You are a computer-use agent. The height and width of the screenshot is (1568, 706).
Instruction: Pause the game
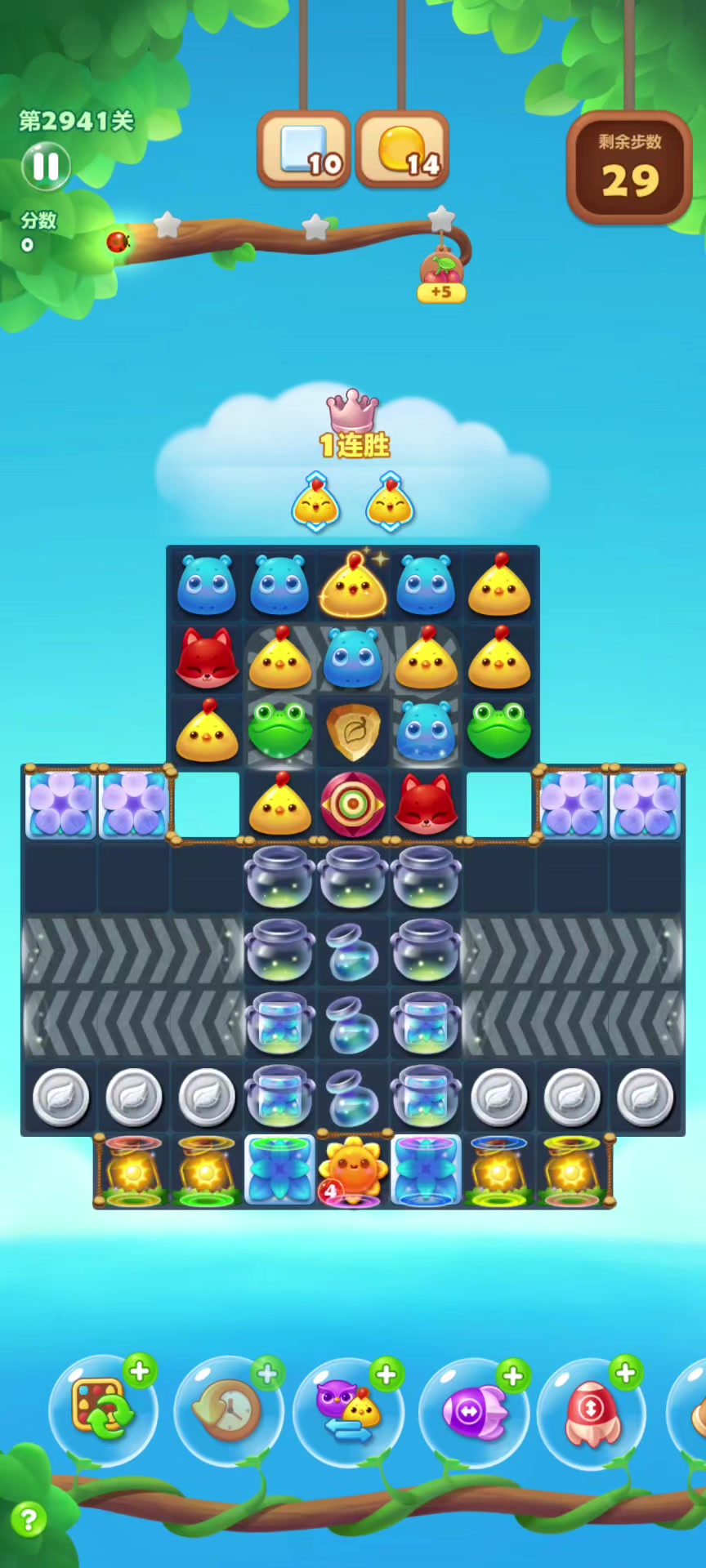[46, 167]
